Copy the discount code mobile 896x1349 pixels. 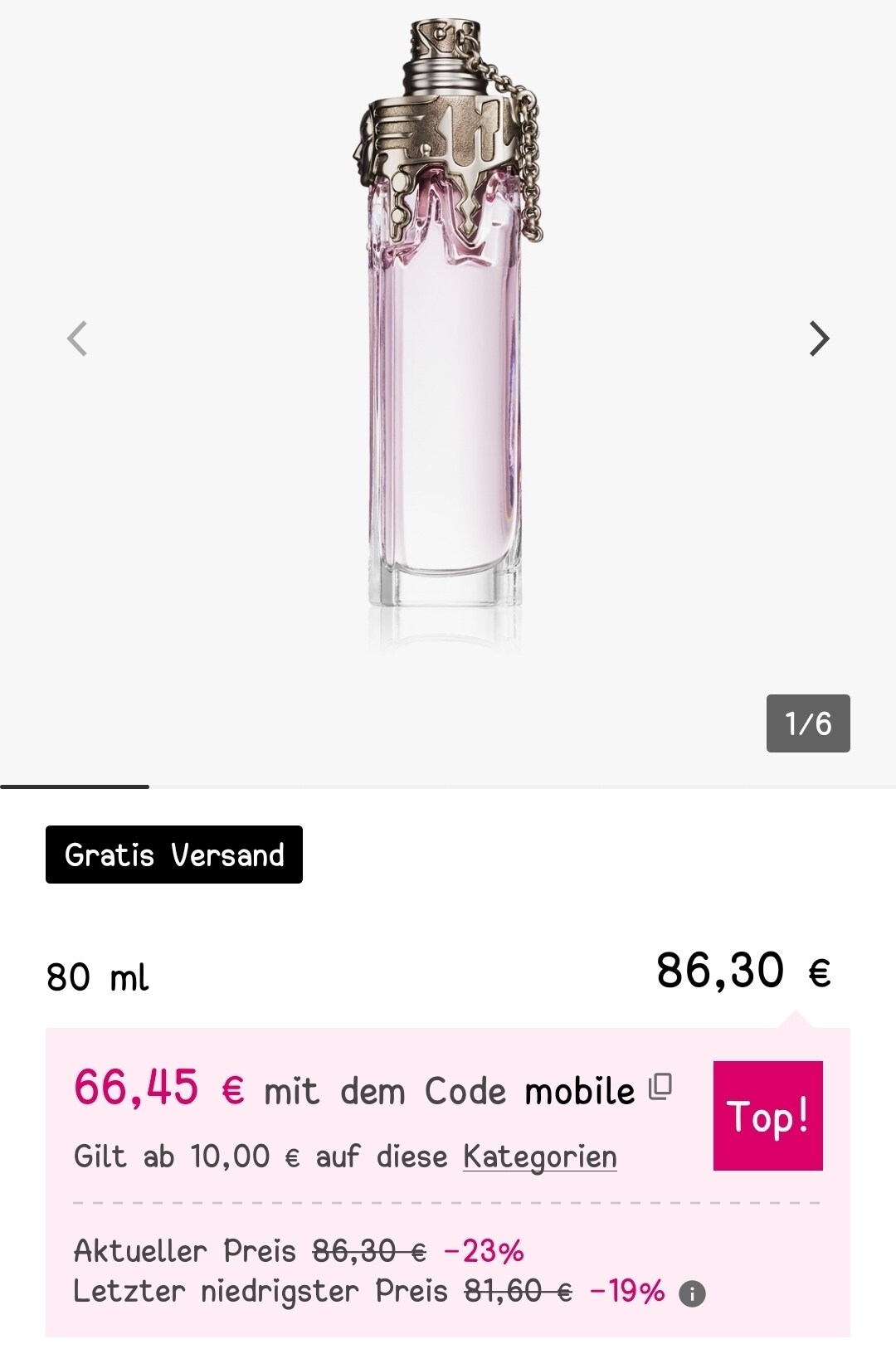point(660,1087)
